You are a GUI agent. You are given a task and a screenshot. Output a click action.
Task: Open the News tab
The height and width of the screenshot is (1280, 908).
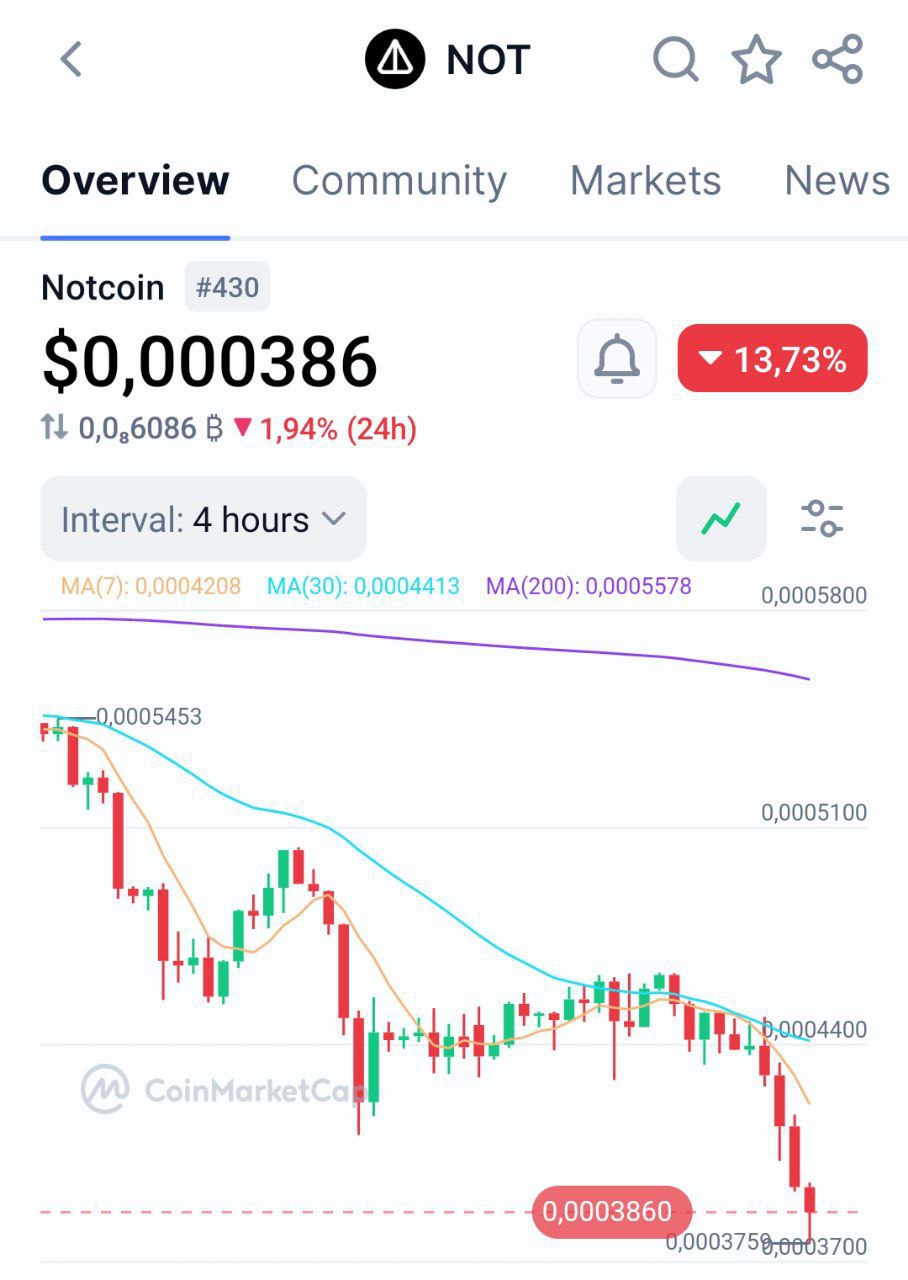click(837, 181)
